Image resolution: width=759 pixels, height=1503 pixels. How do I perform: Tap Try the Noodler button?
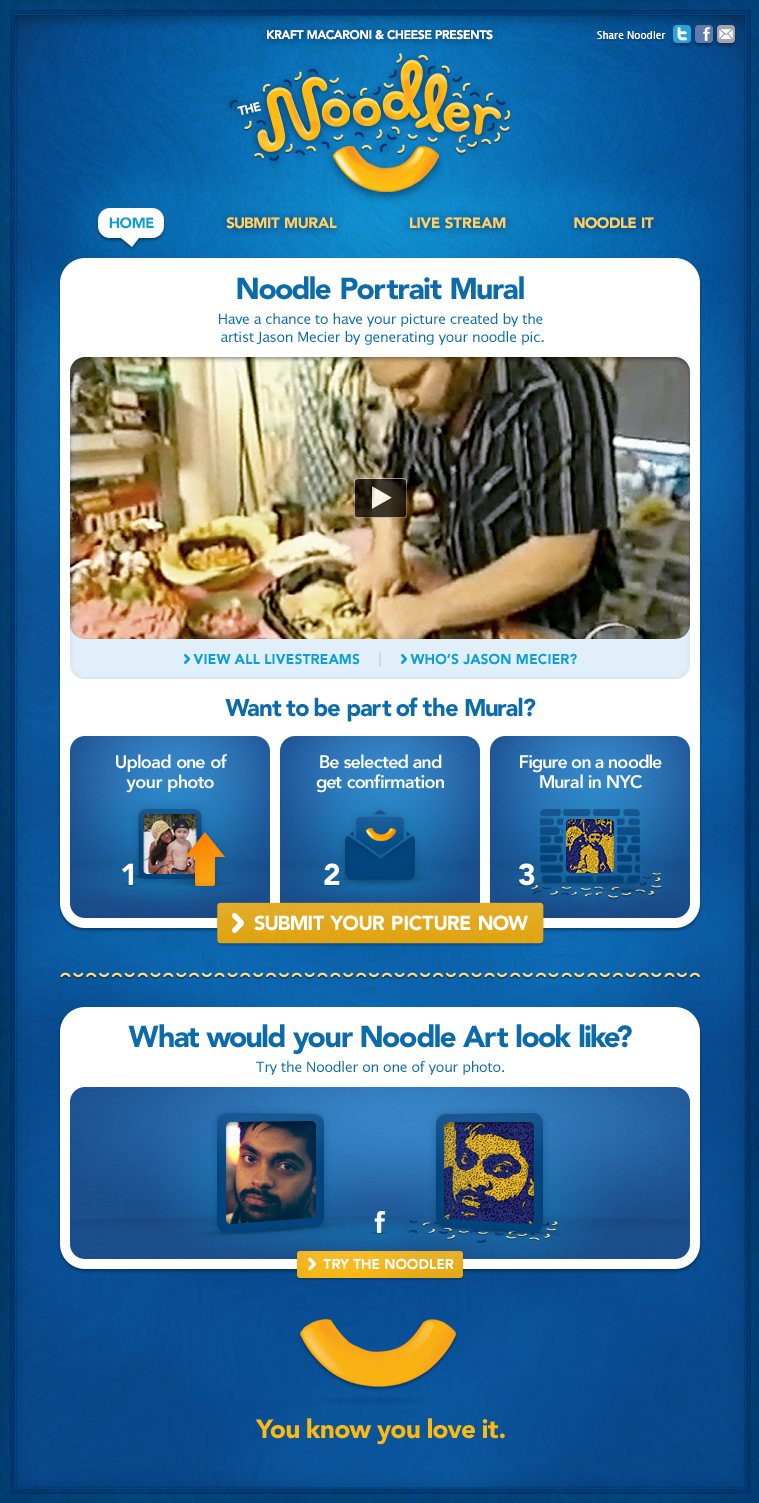pyautogui.click(x=380, y=1264)
